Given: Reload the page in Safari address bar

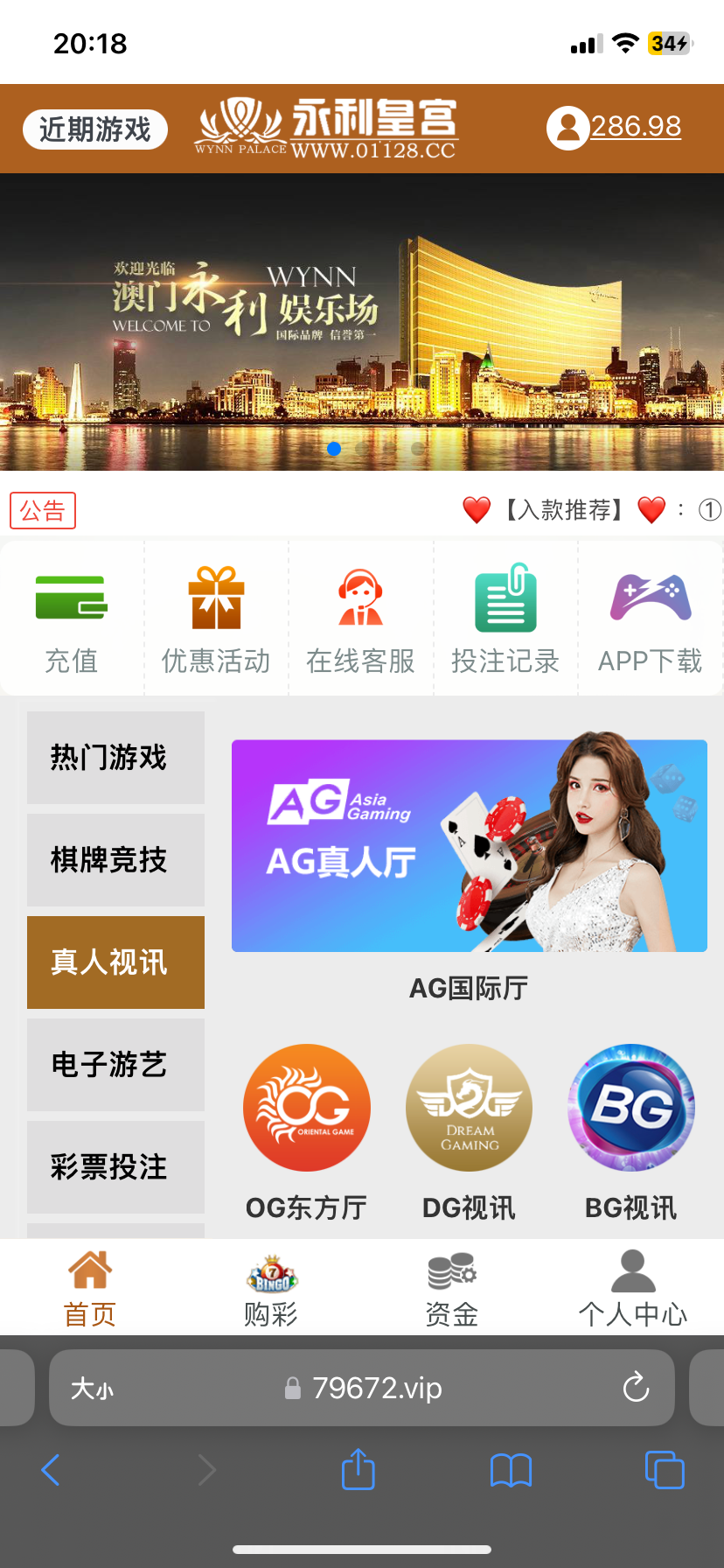Looking at the screenshot, I should (636, 1388).
